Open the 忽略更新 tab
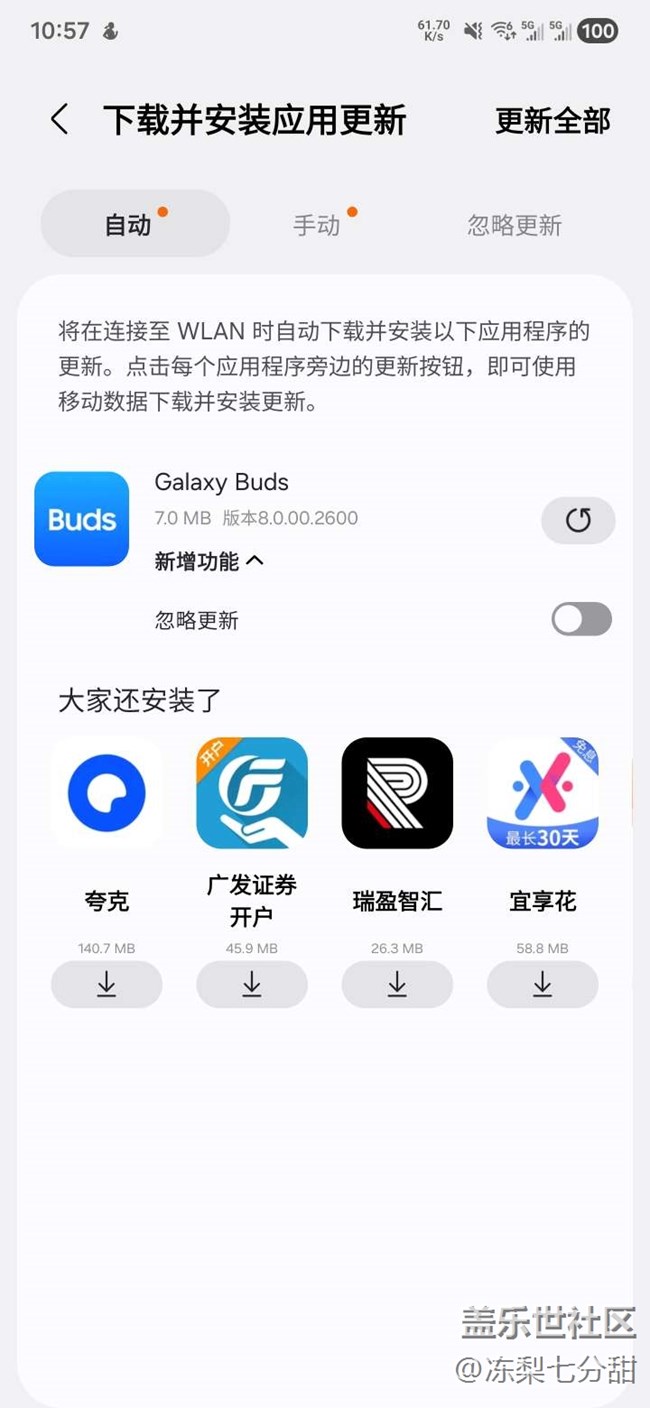The image size is (650, 1408). tap(514, 225)
